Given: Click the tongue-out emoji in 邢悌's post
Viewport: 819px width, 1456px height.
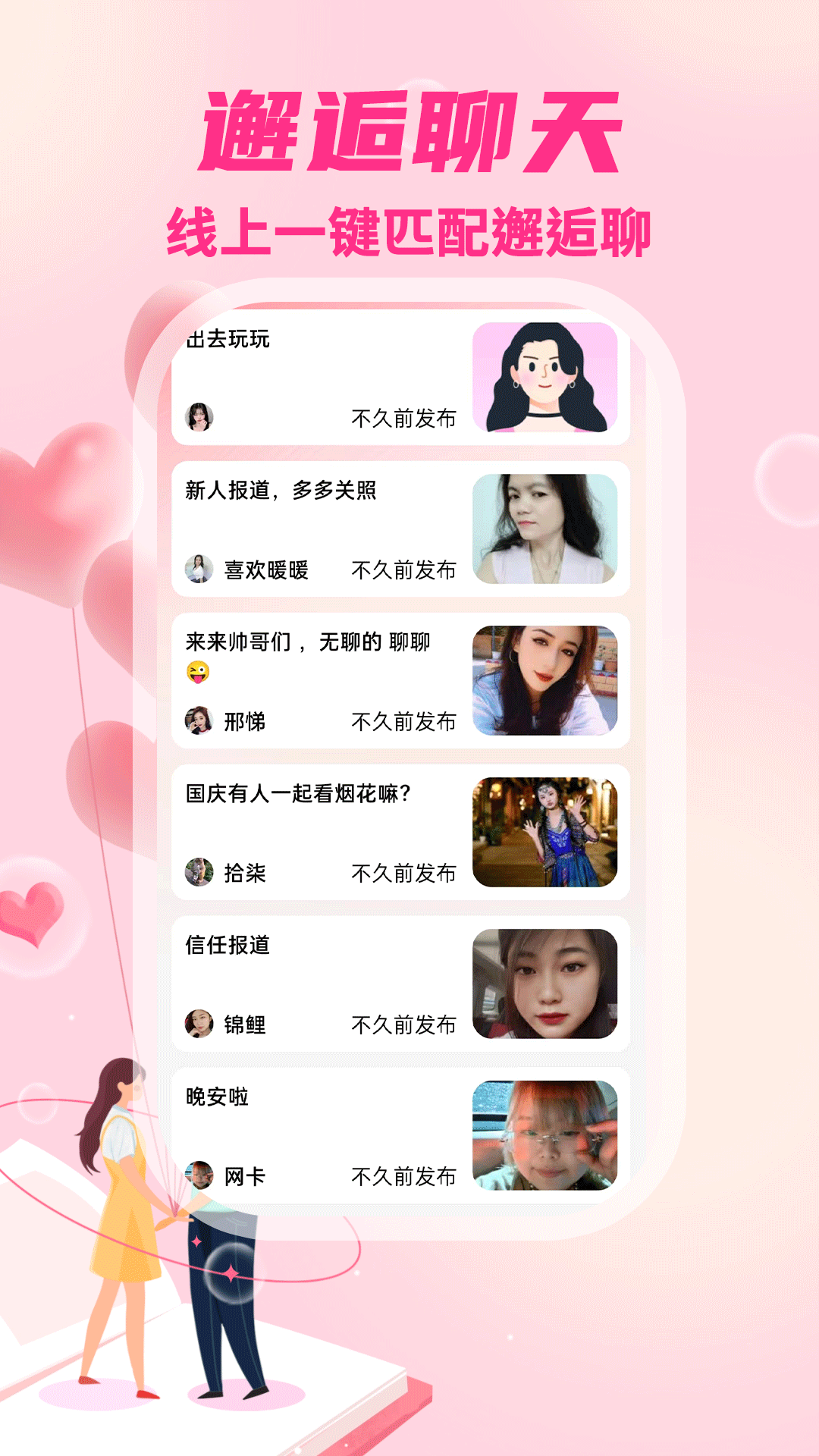Looking at the screenshot, I should click(196, 672).
